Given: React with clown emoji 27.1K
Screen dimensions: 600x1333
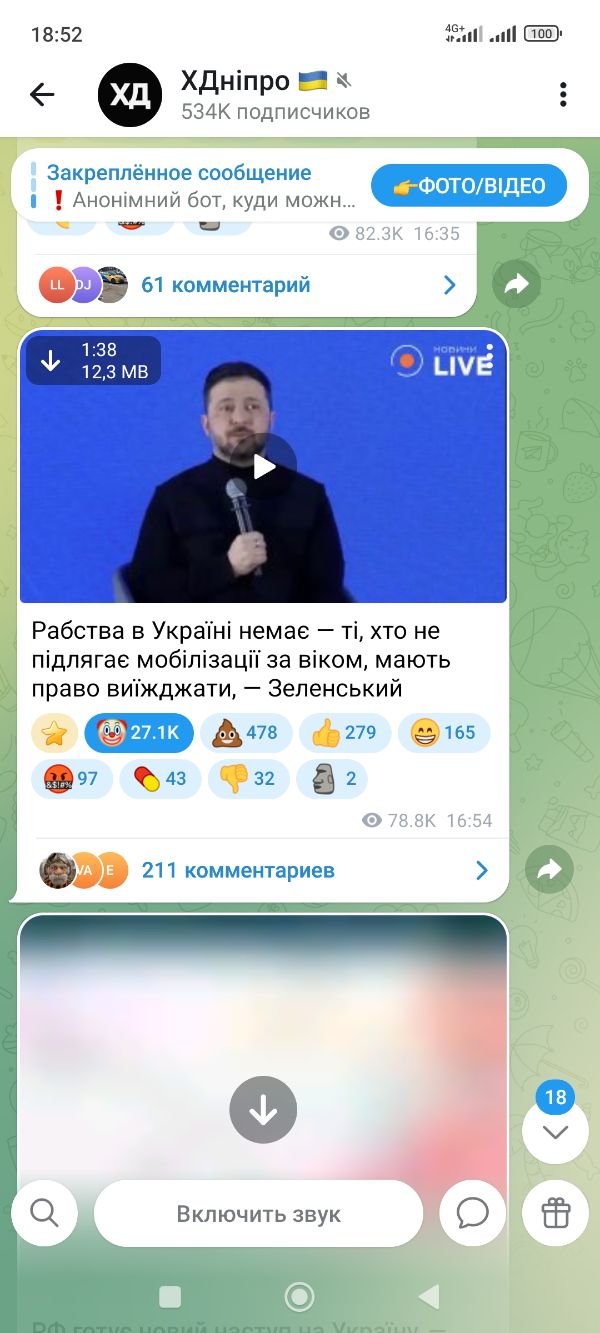Looking at the screenshot, I should click(139, 733).
